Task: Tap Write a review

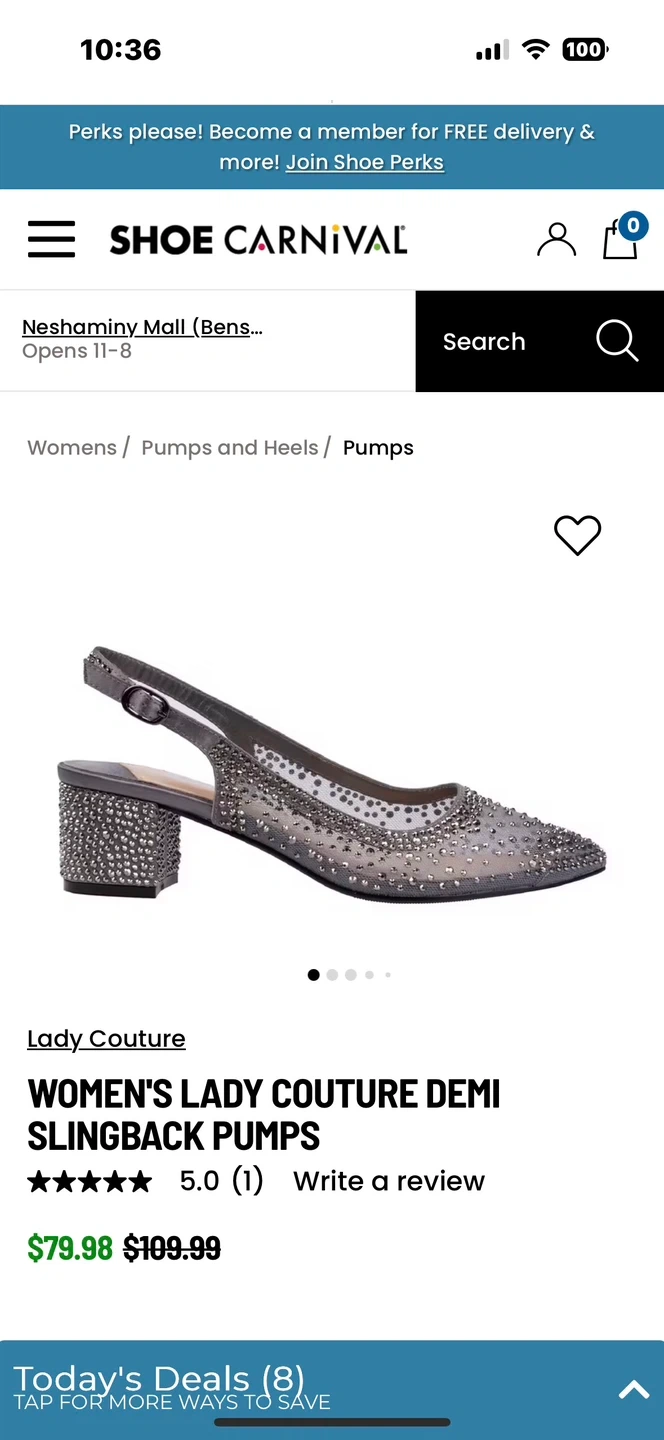Action: (x=388, y=1181)
